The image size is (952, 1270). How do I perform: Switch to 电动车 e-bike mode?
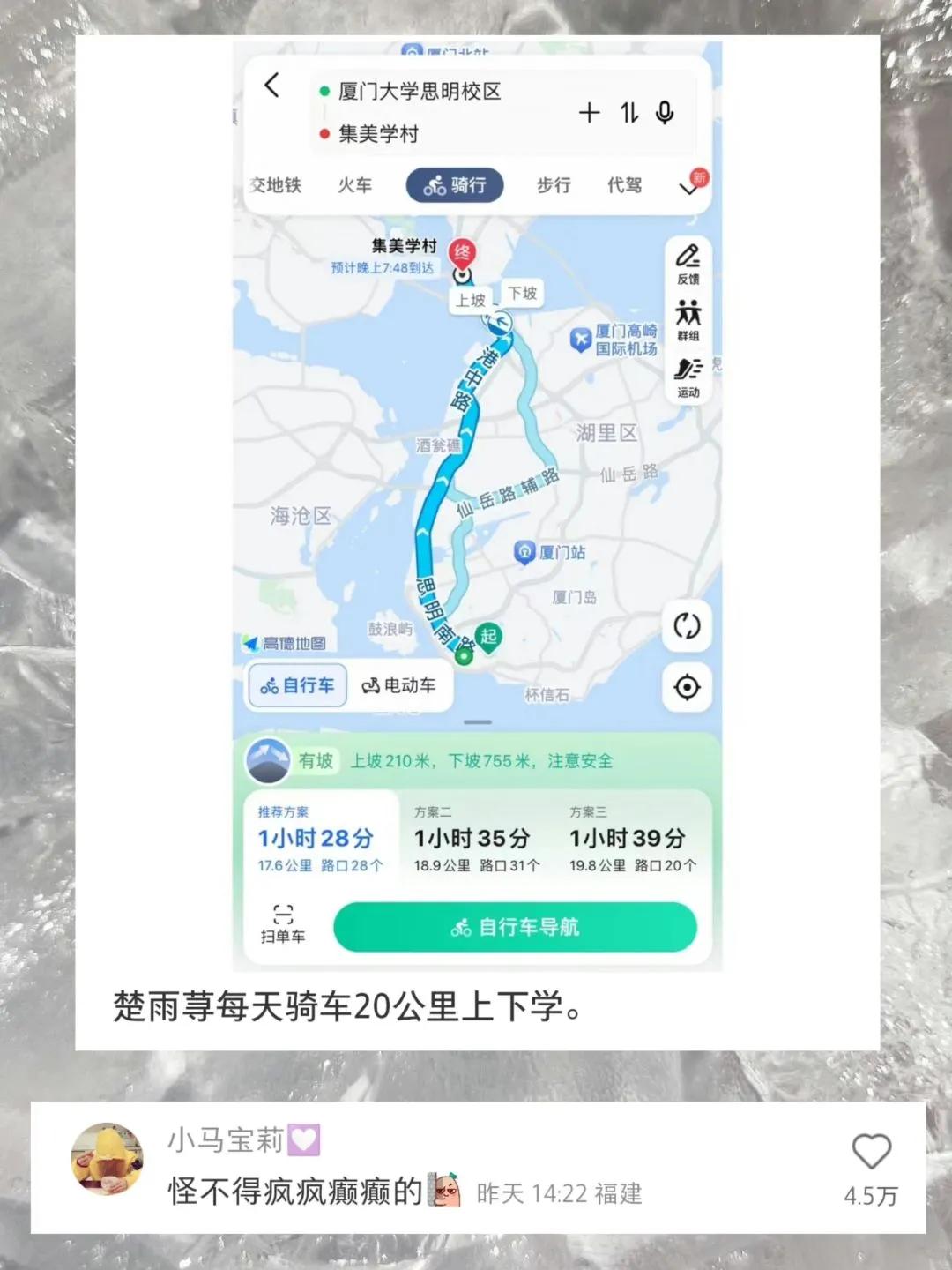pos(401,684)
